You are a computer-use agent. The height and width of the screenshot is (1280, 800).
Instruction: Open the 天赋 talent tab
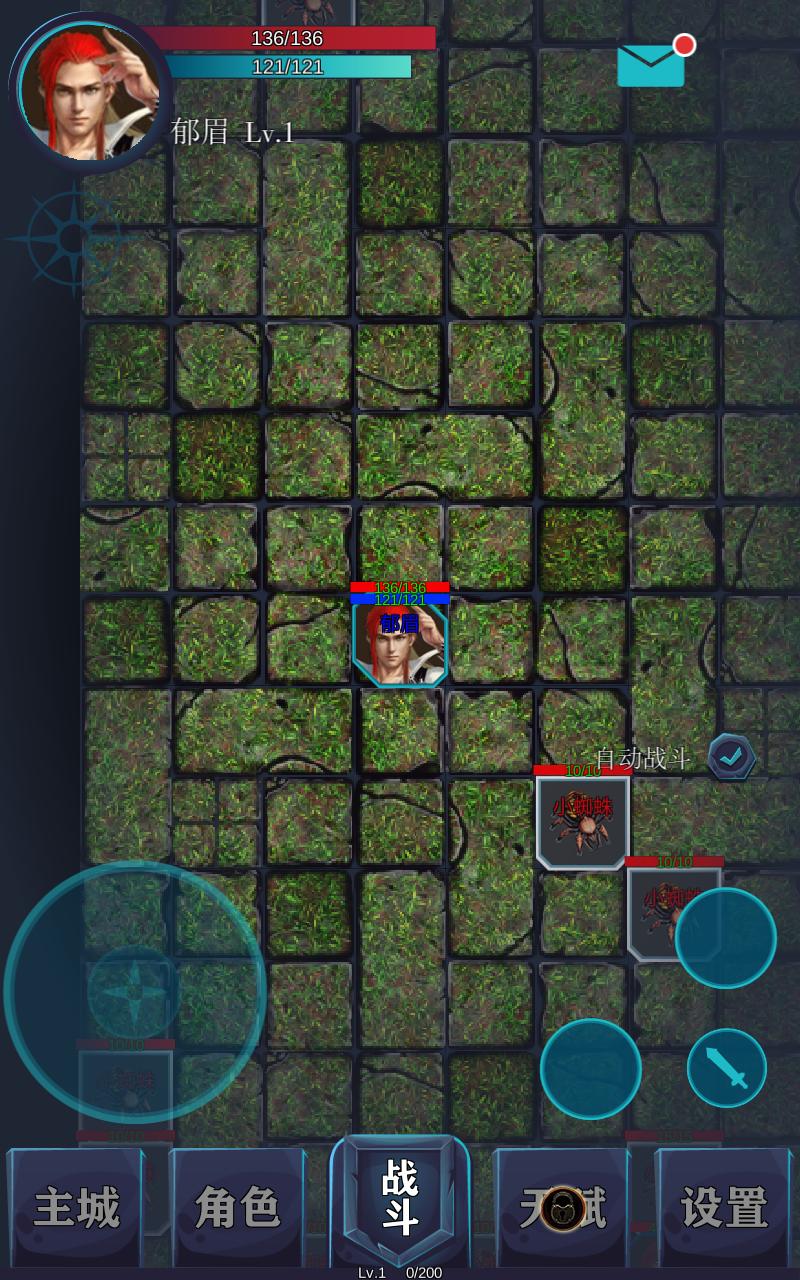coord(562,1207)
